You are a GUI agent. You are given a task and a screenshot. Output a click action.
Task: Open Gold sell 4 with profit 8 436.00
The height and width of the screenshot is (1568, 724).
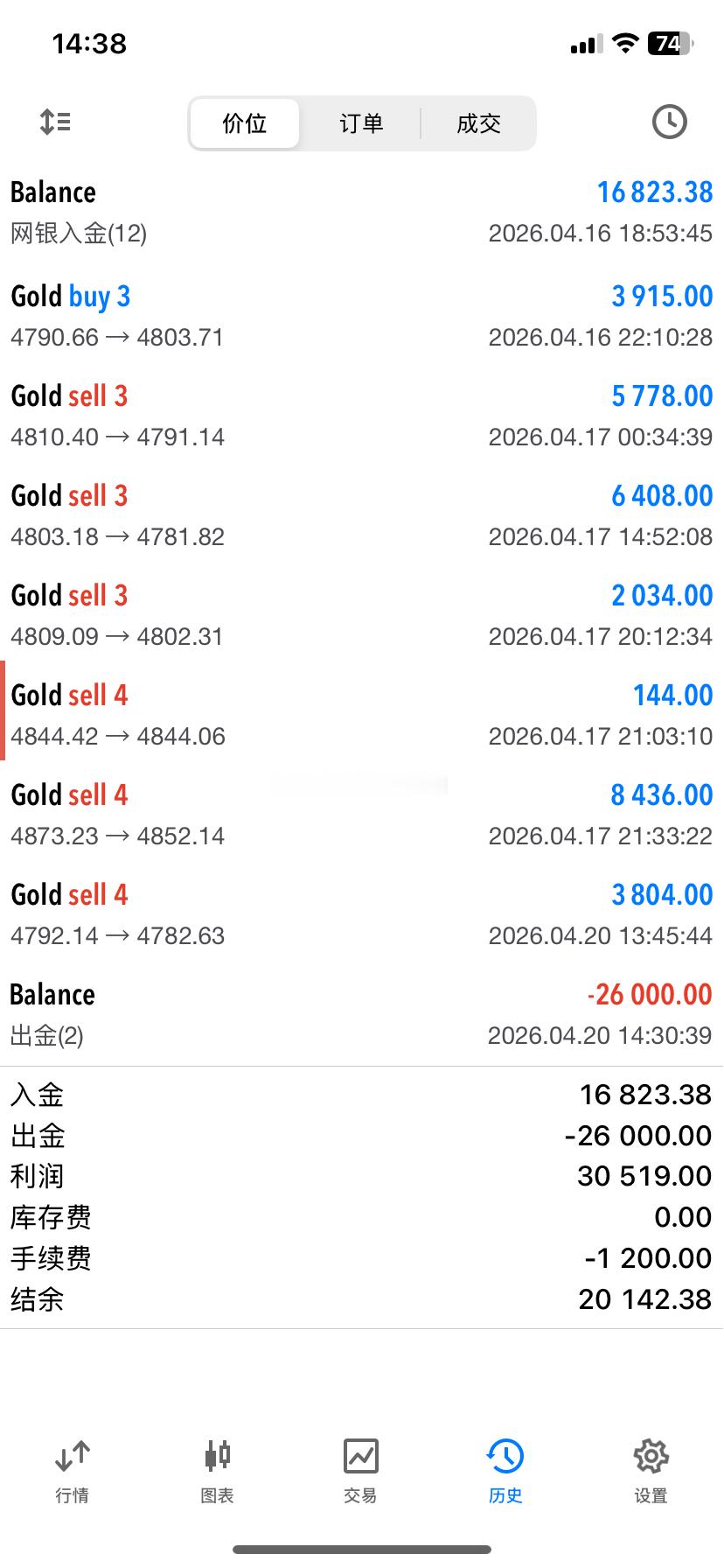(x=362, y=815)
